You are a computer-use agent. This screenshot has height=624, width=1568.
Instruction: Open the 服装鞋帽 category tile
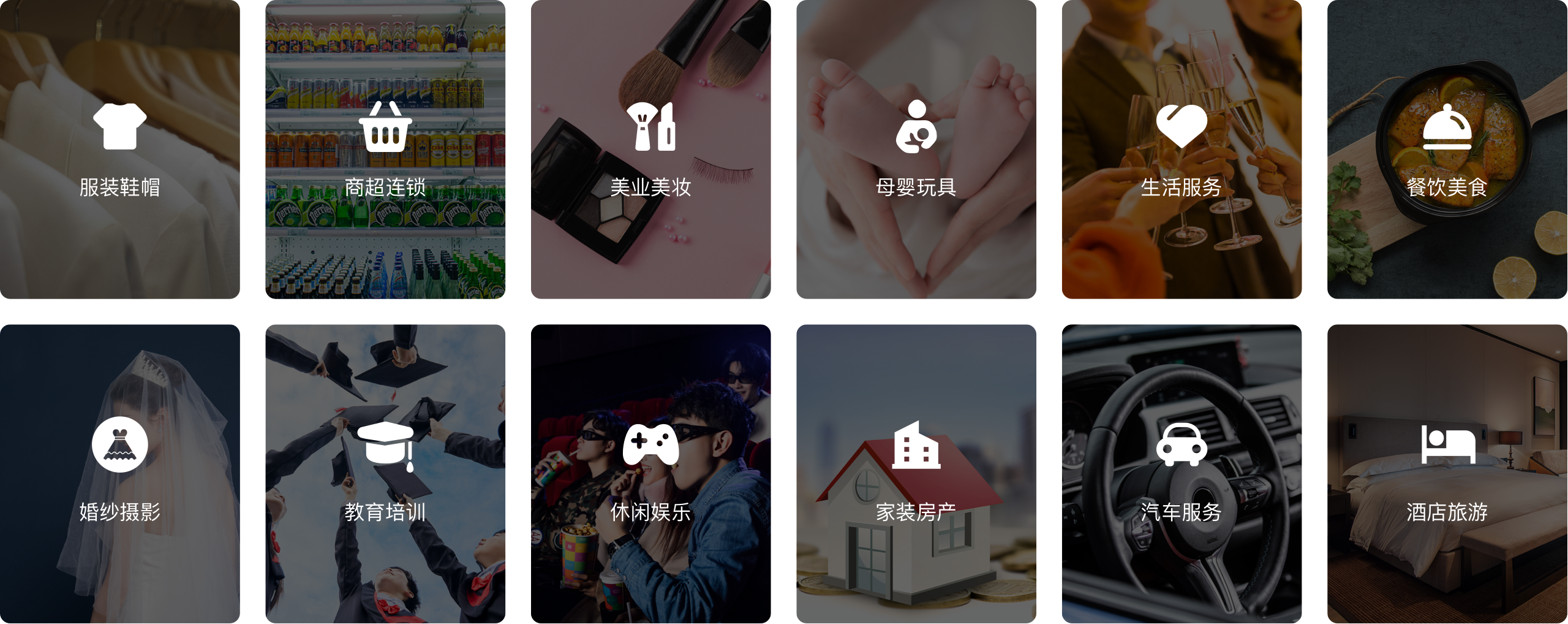[119, 150]
